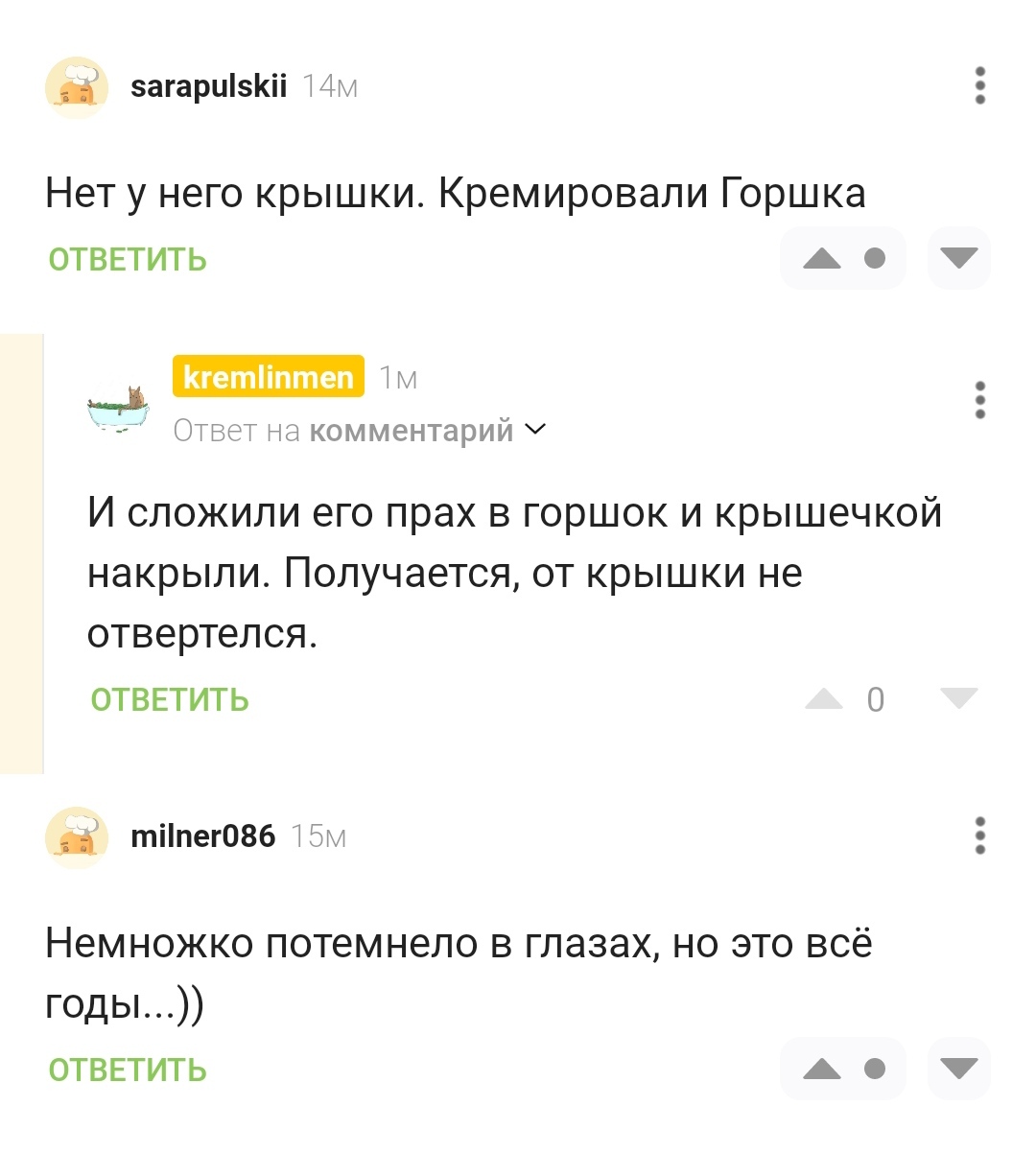Open overflow menu on sarapulskii's comment
The height and width of the screenshot is (1153, 1036).
click(x=979, y=86)
